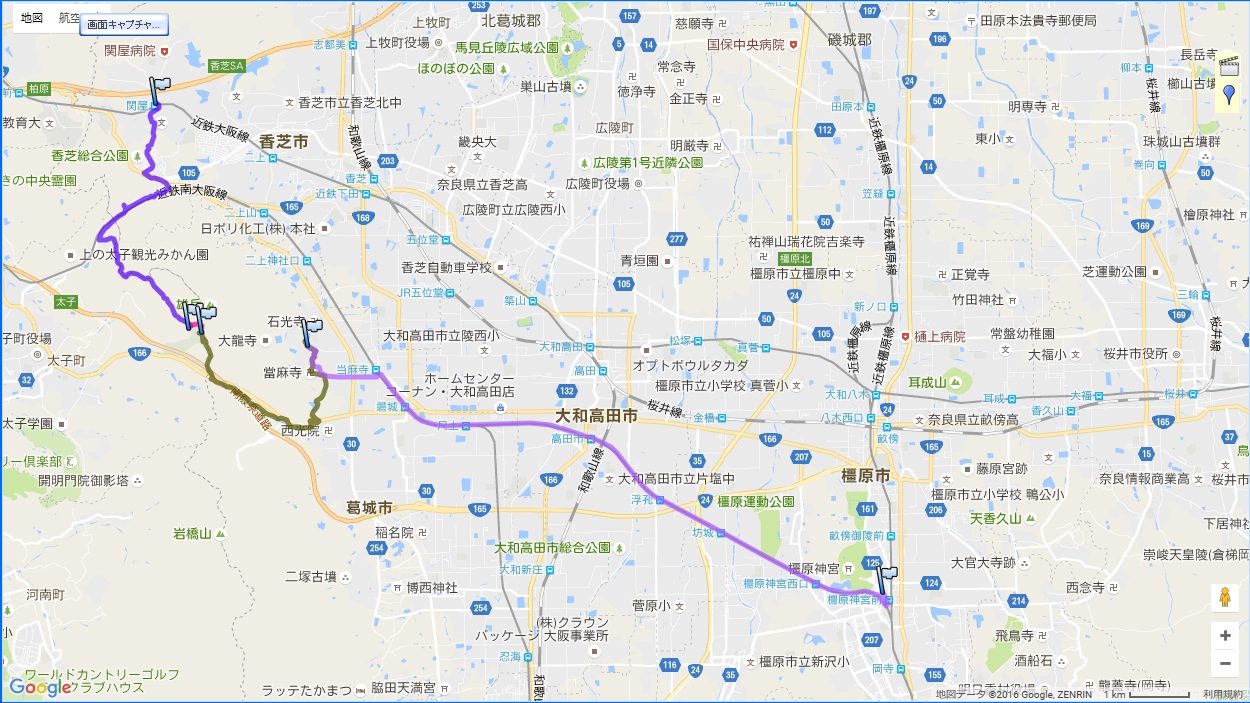
Task: Switch to the 航空 aerial view tab
Action: coord(68,18)
